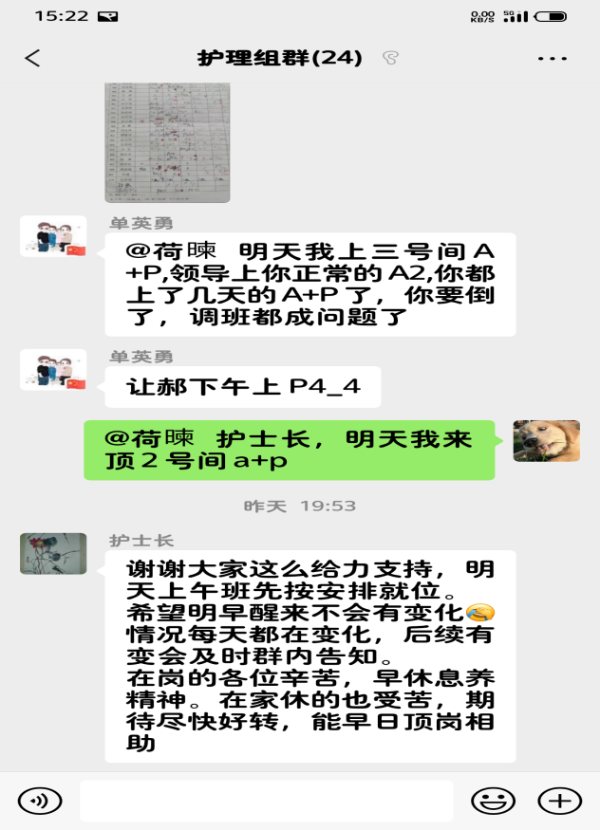View 护士长's profile avatar
Screen dimensions: 600x830
53,553
